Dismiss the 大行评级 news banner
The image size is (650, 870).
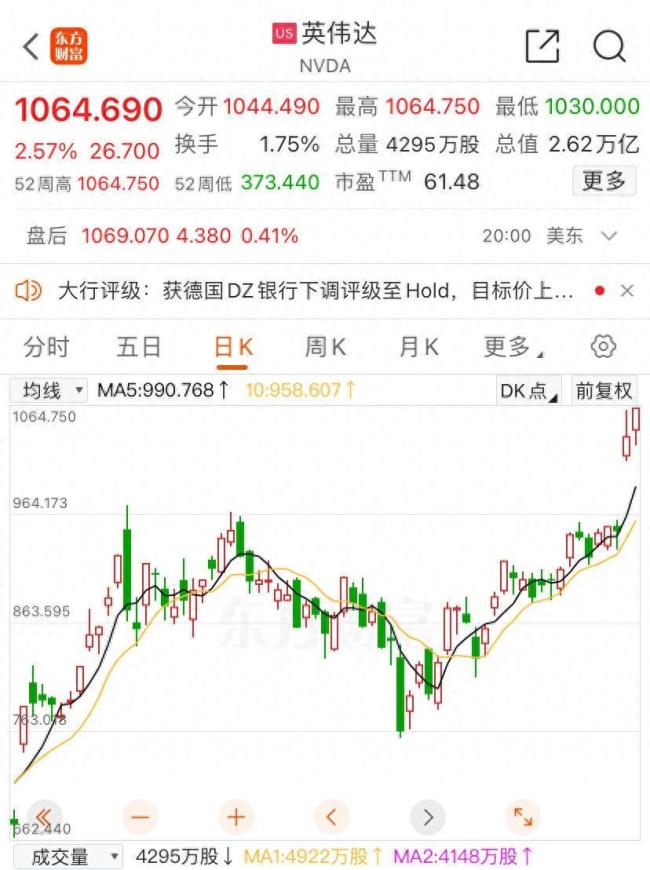627,291
